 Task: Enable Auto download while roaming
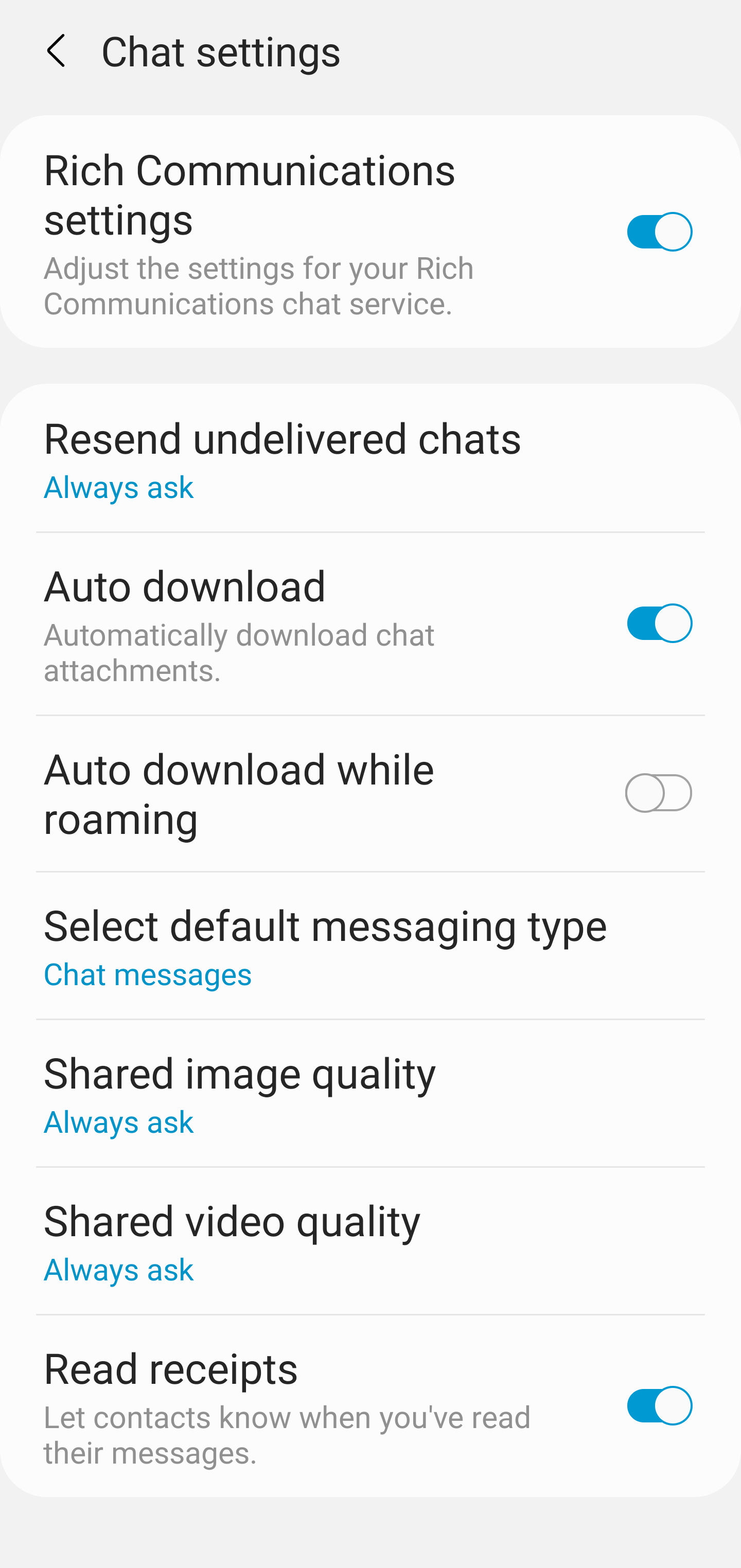659,793
